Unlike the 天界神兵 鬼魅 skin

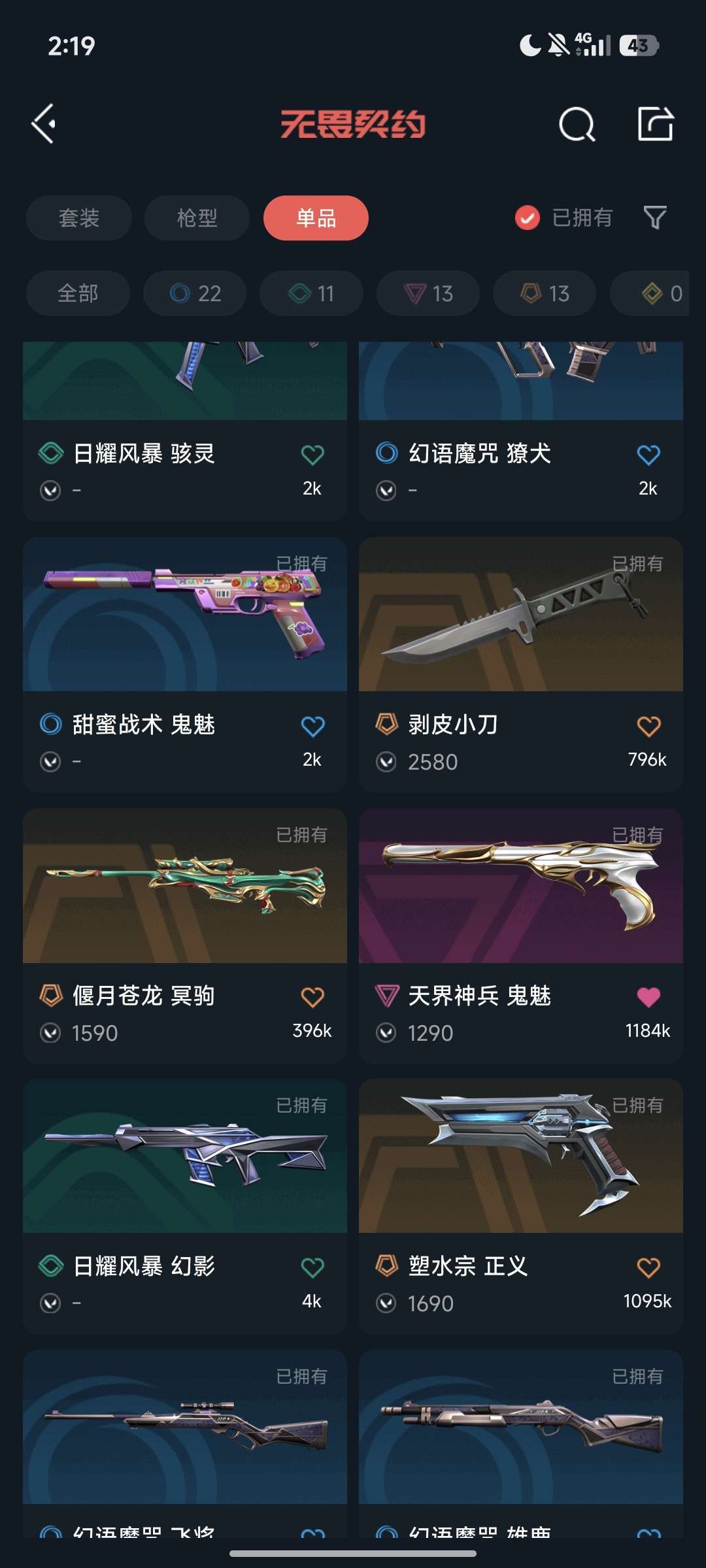click(648, 997)
